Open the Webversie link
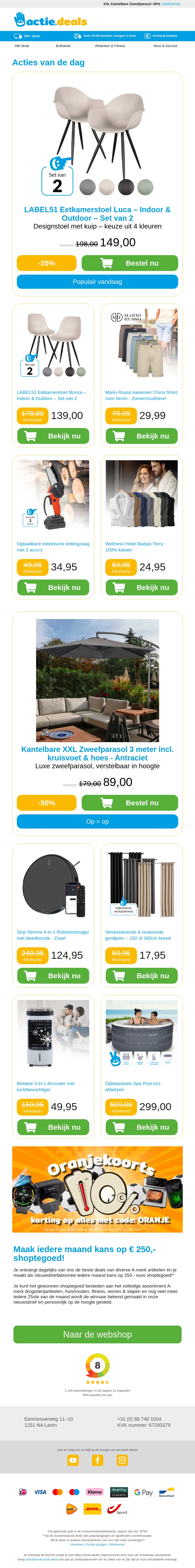The width and height of the screenshot is (195, 1568). point(171,4)
